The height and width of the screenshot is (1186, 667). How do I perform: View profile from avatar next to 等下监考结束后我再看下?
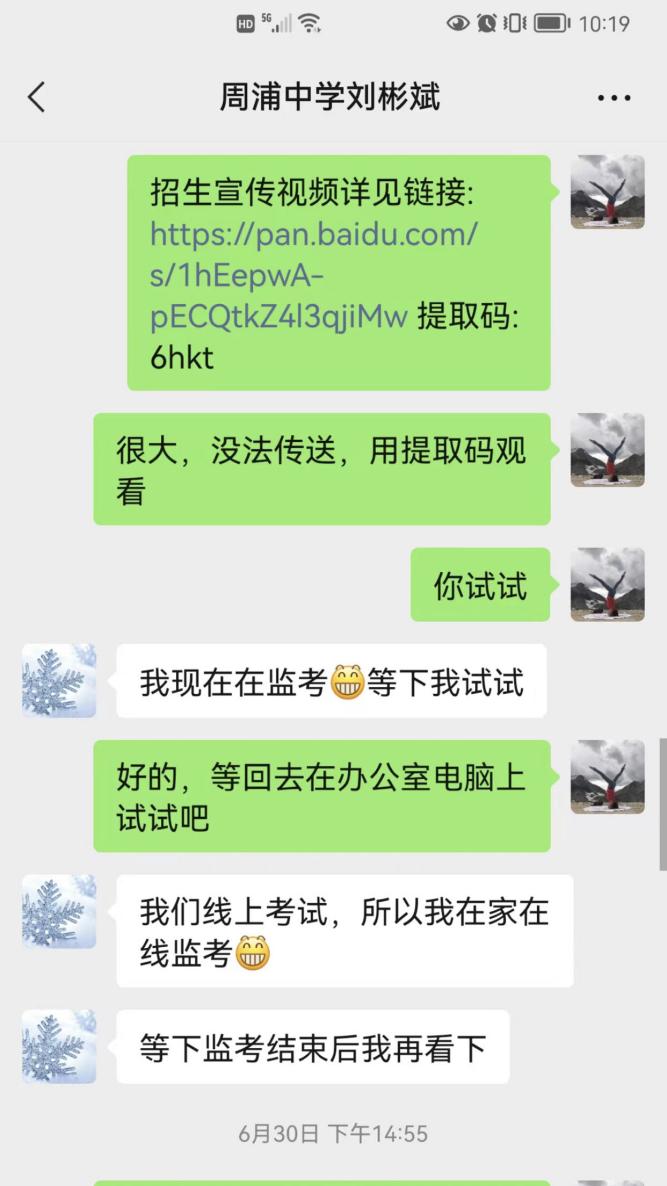(x=59, y=1047)
